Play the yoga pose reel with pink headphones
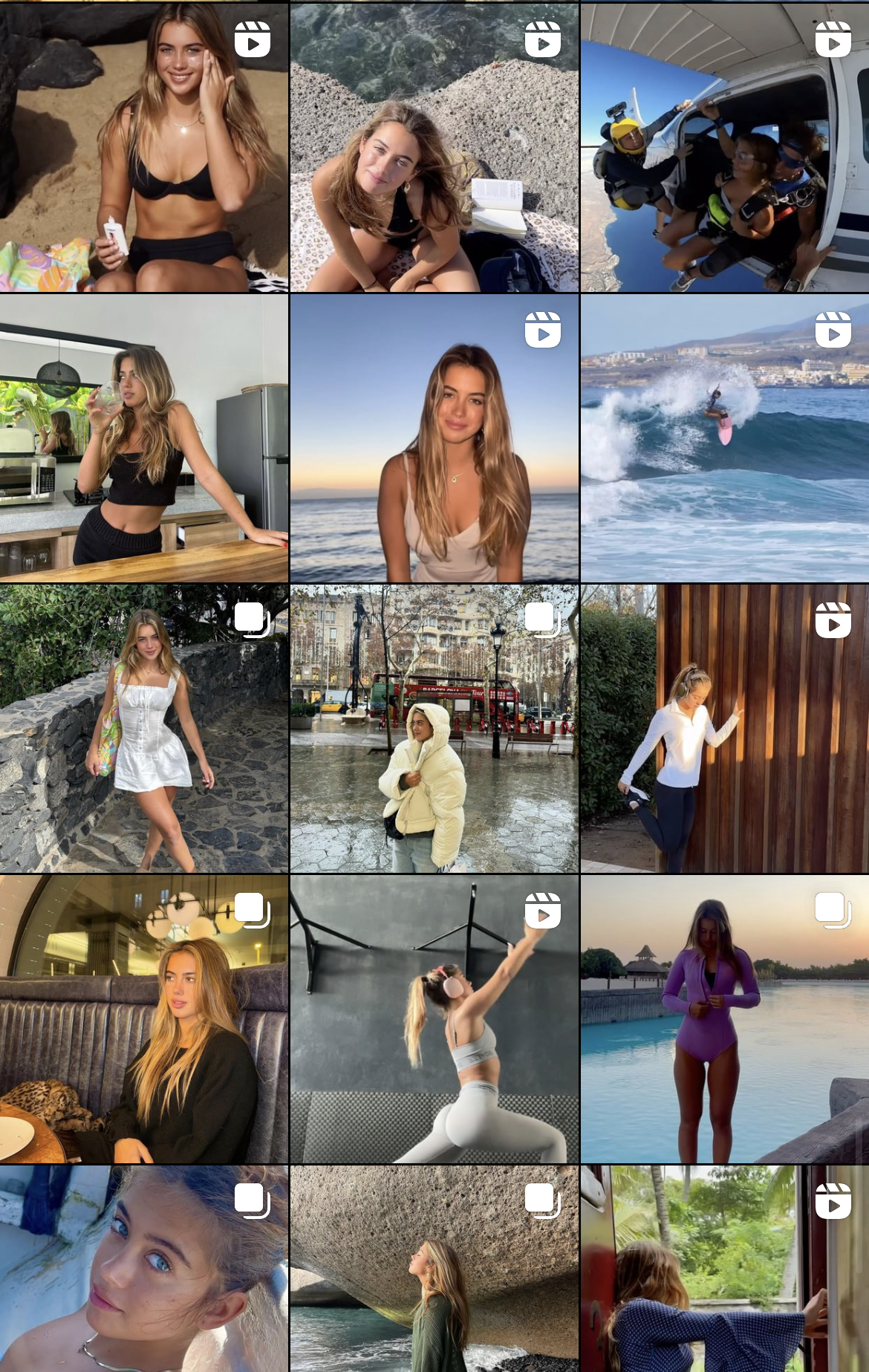 click(x=434, y=1018)
